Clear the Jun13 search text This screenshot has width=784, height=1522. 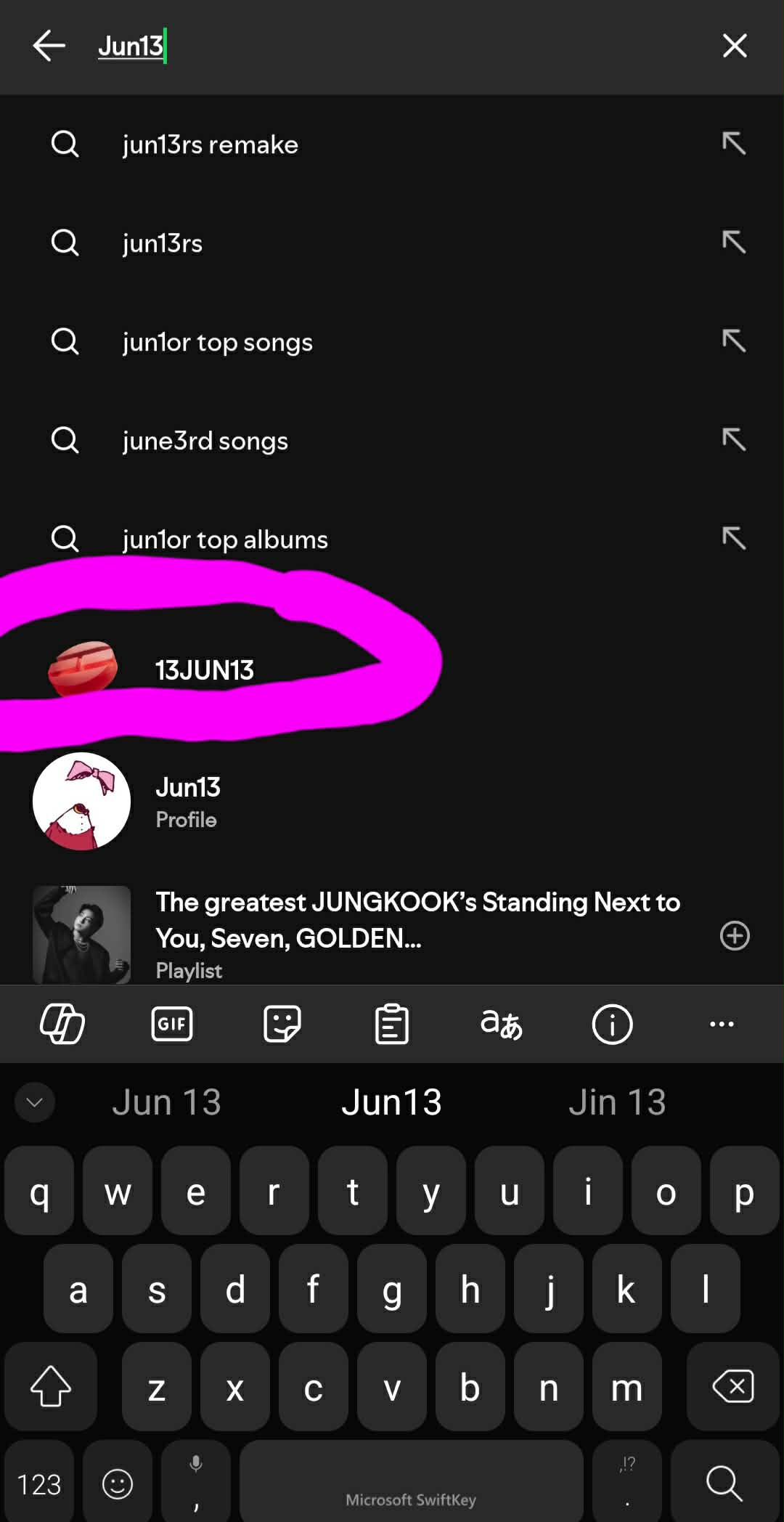[735, 46]
